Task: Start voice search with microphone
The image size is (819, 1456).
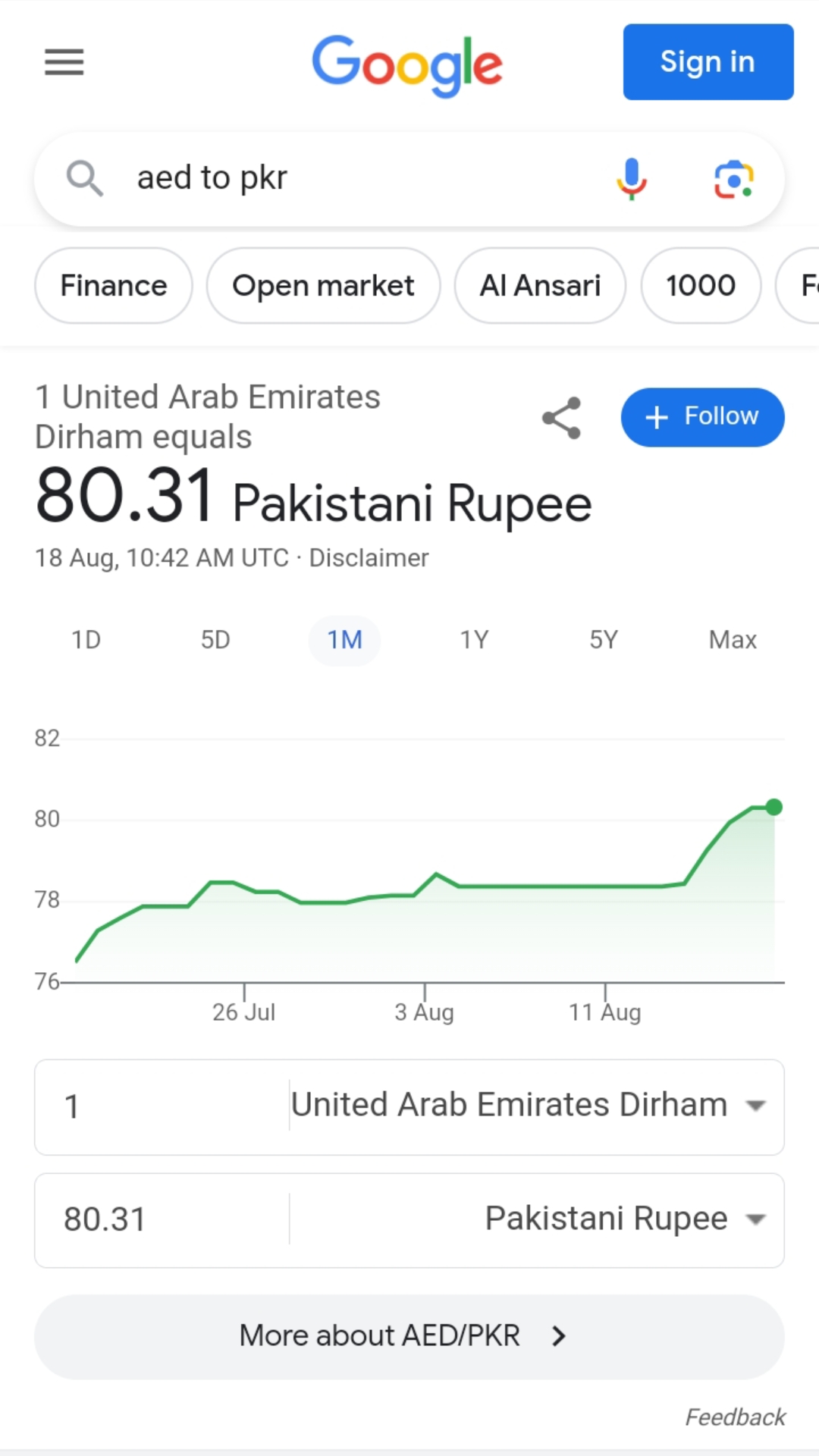Action: coord(632,179)
